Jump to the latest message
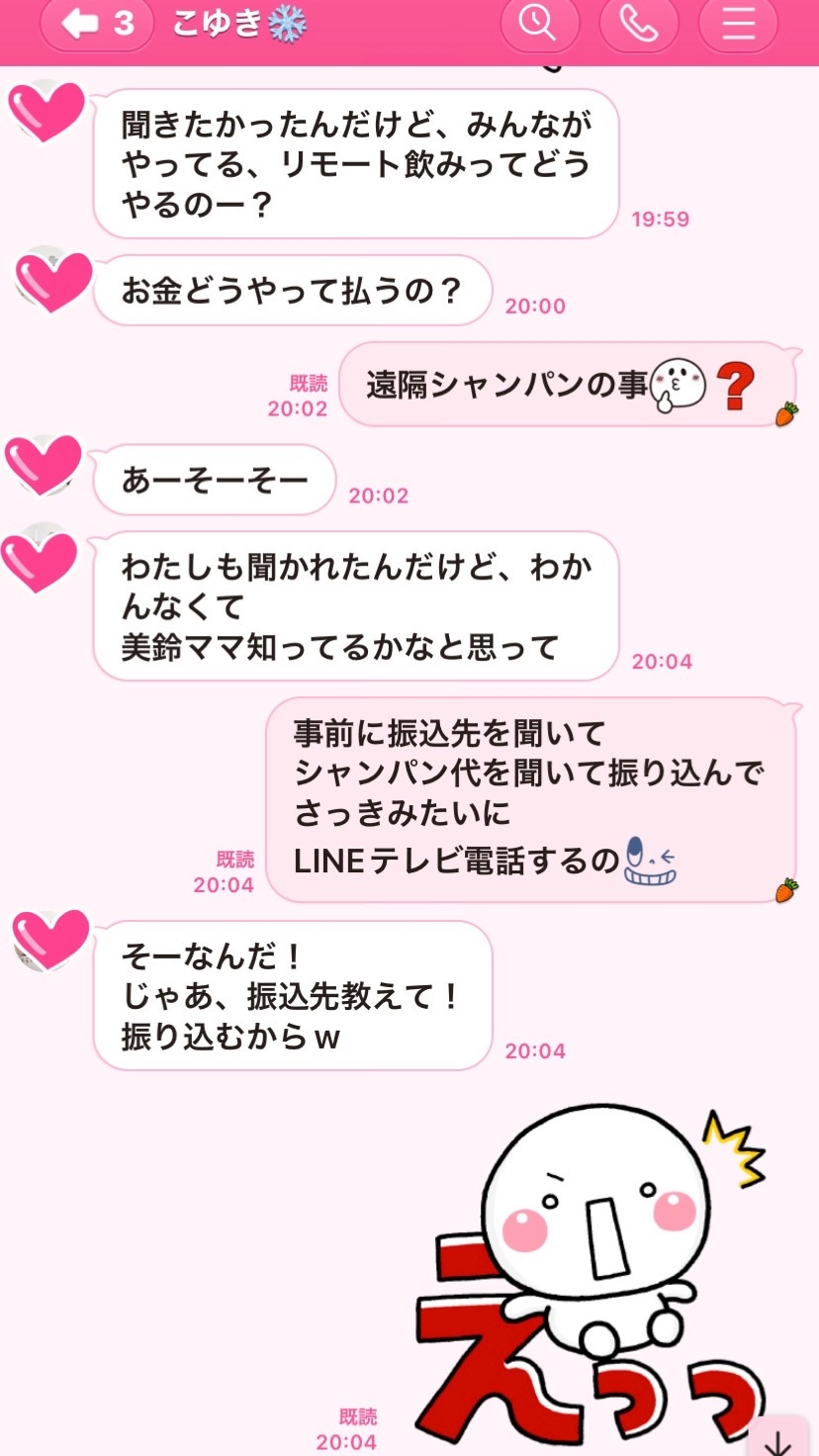The height and width of the screenshot is (1456, 819). tap(778, 1439)
